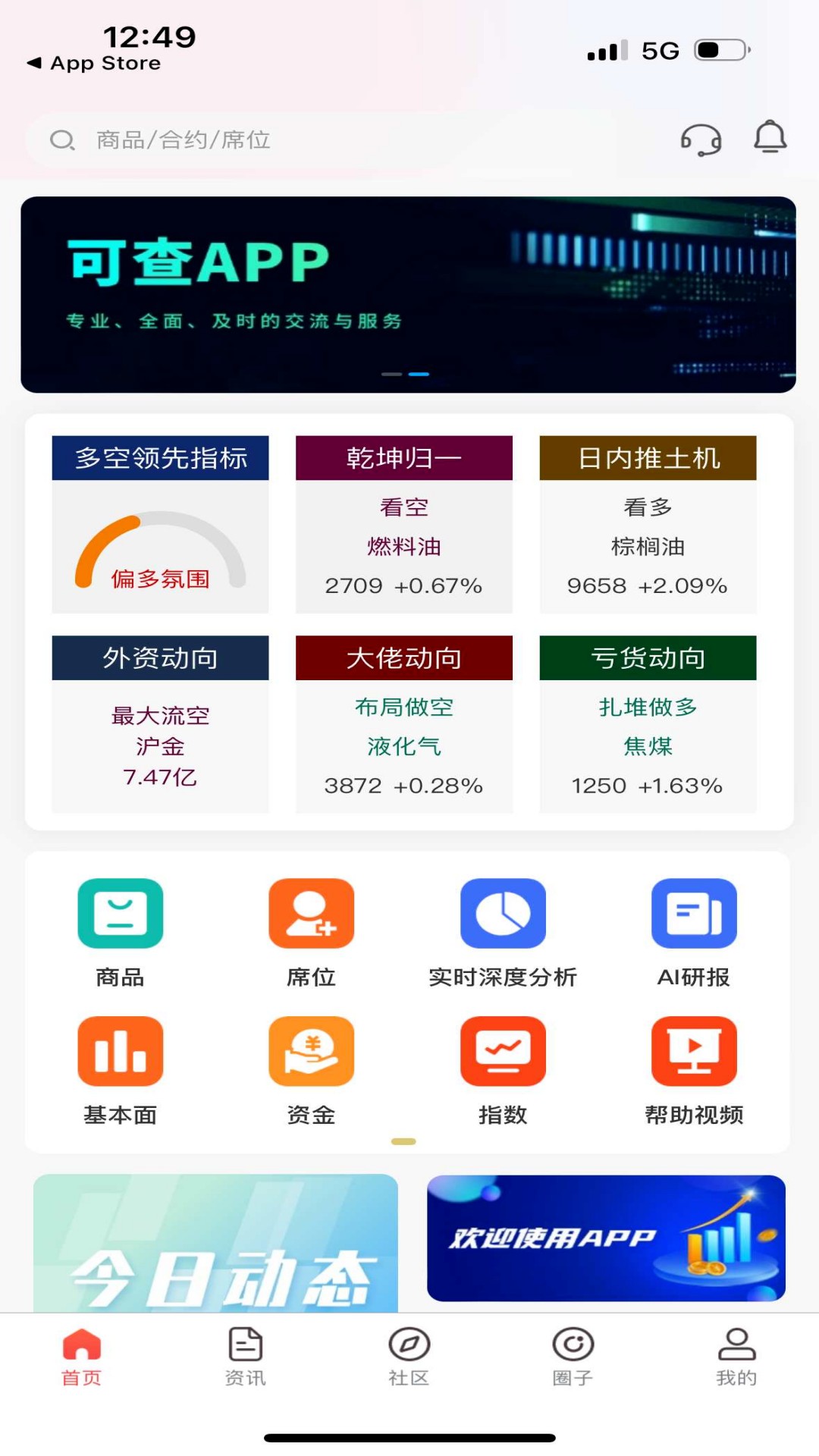
Task: Open 实时深度分析
Action: click(503, 931)
